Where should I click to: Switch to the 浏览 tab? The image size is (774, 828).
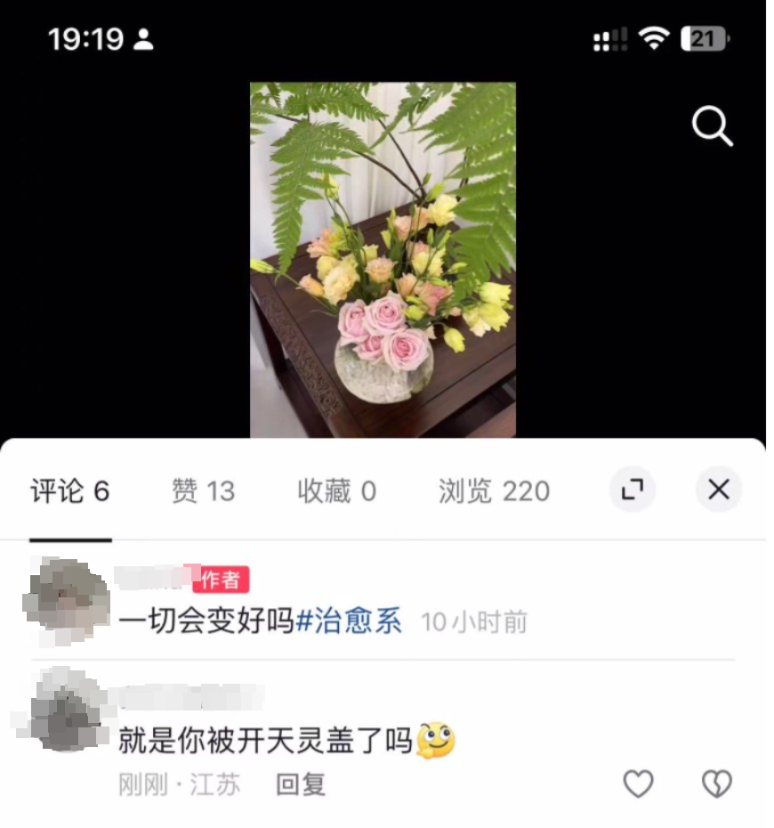[x=494, y=491]
